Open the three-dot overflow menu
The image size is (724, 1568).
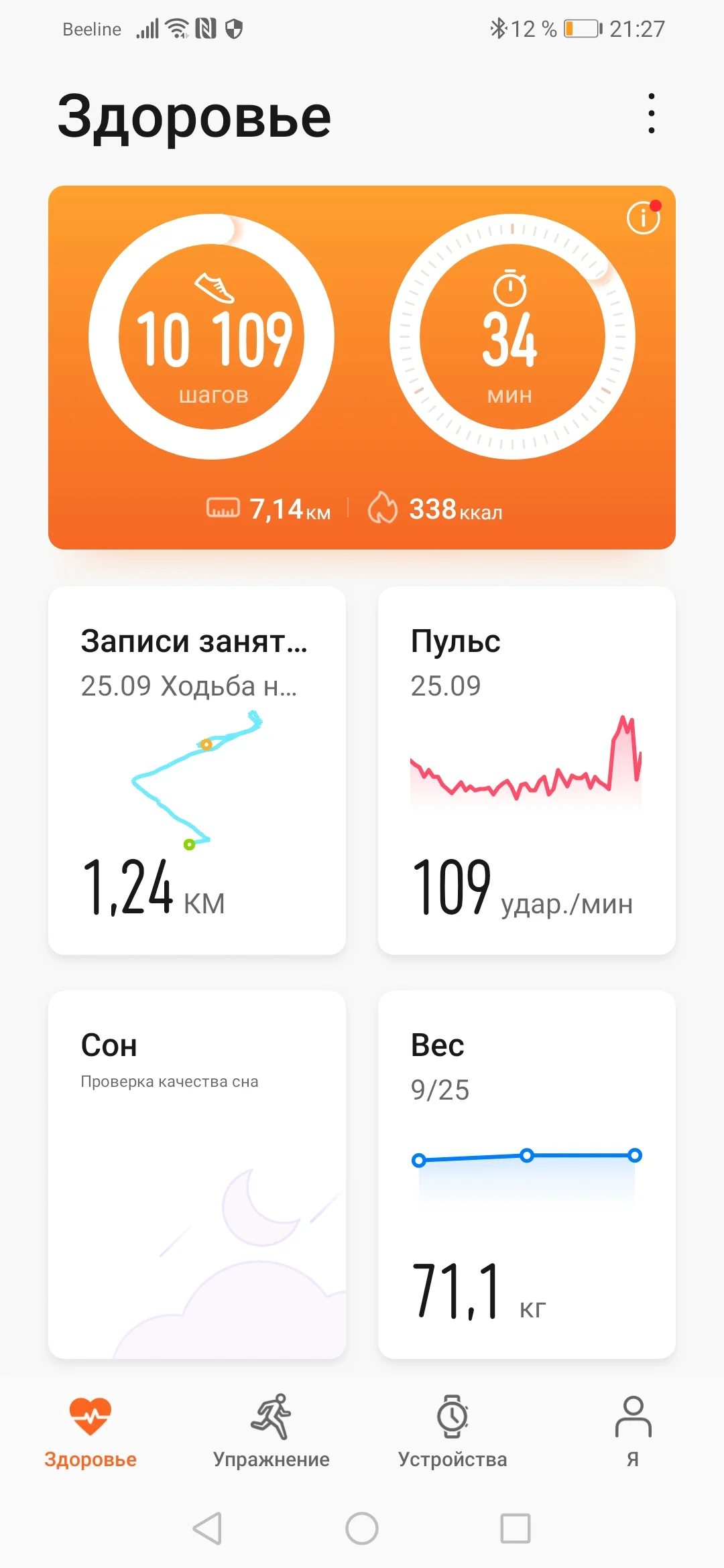651,113
